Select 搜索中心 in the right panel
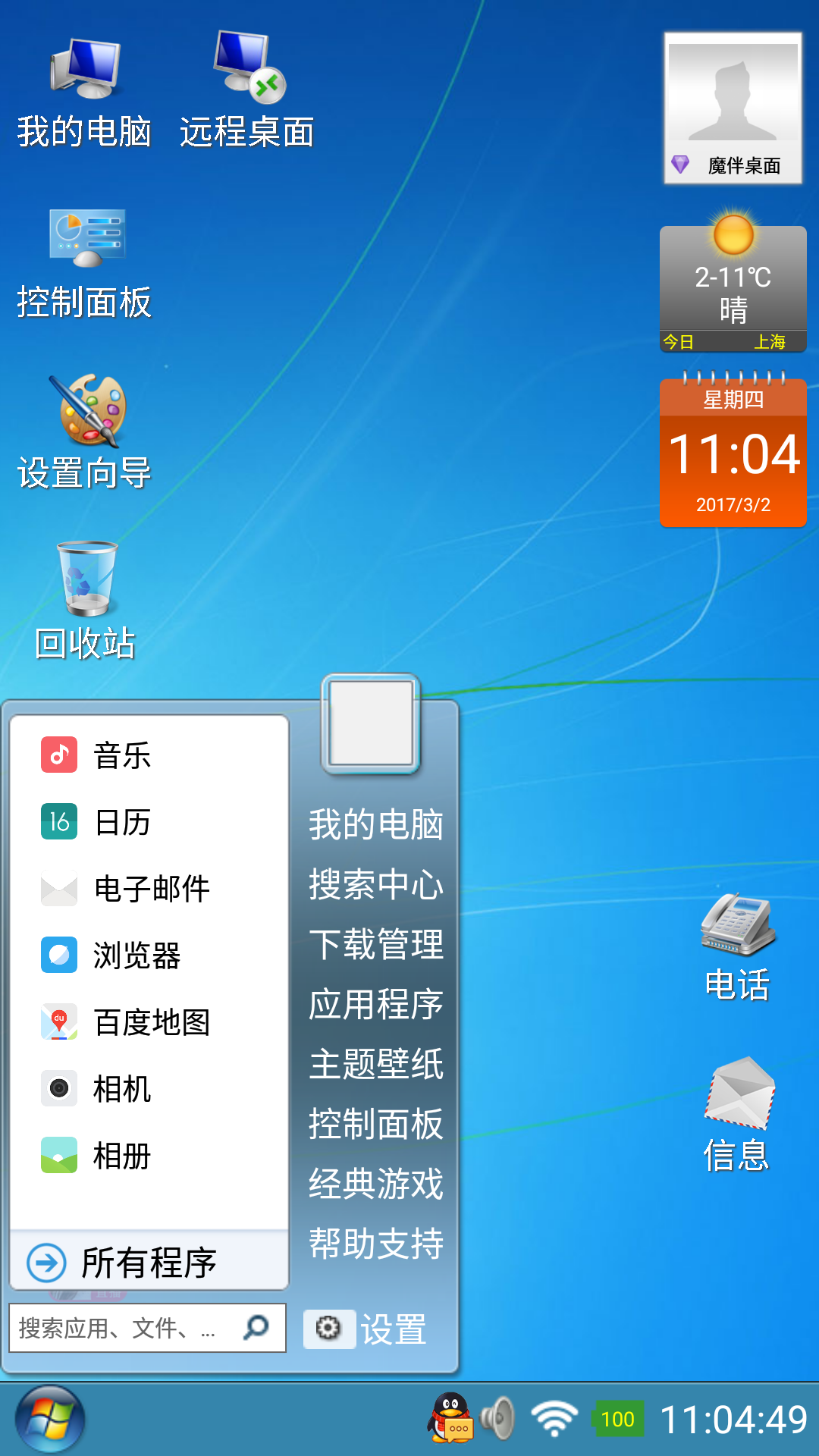Viewport: 819px width, 1456px height. 375,884
